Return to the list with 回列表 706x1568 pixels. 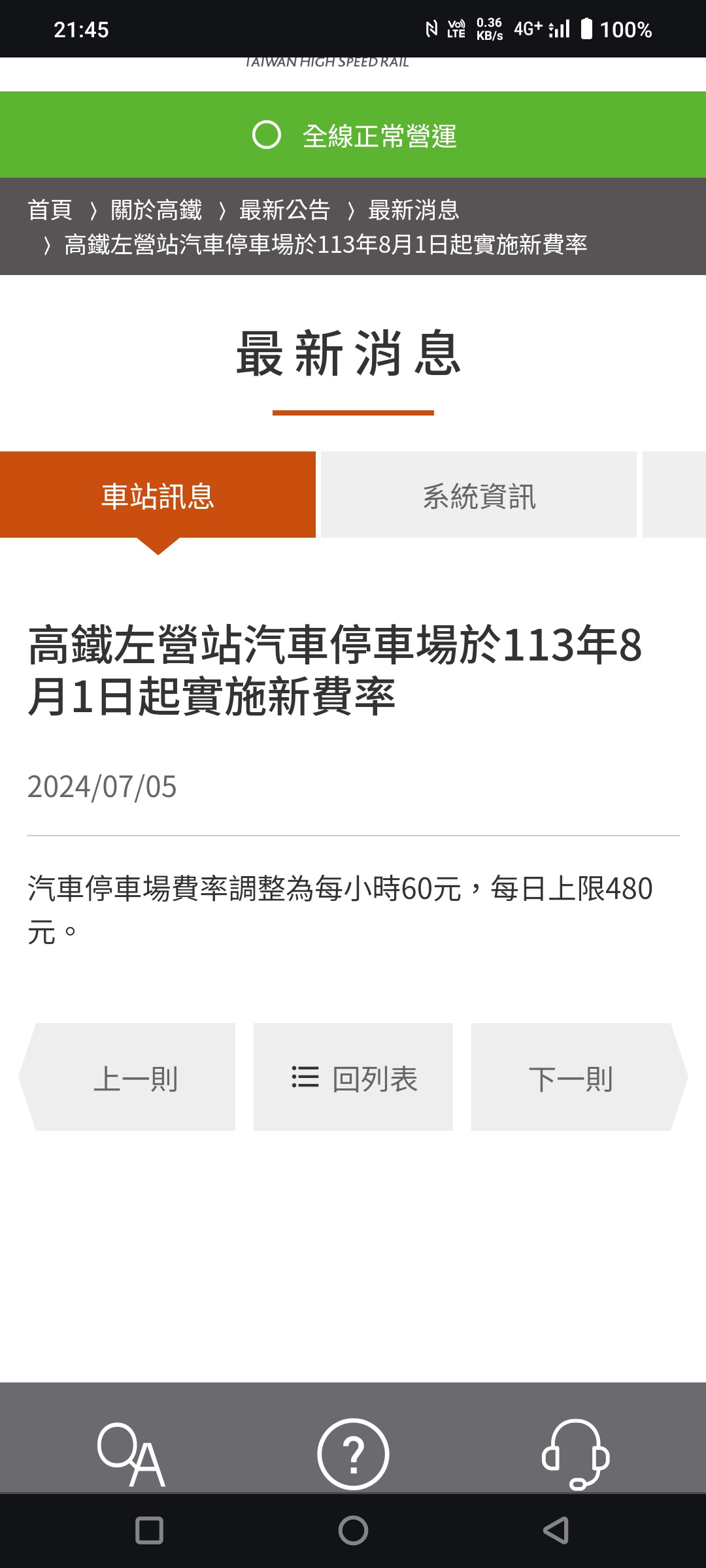[353, 1077]
